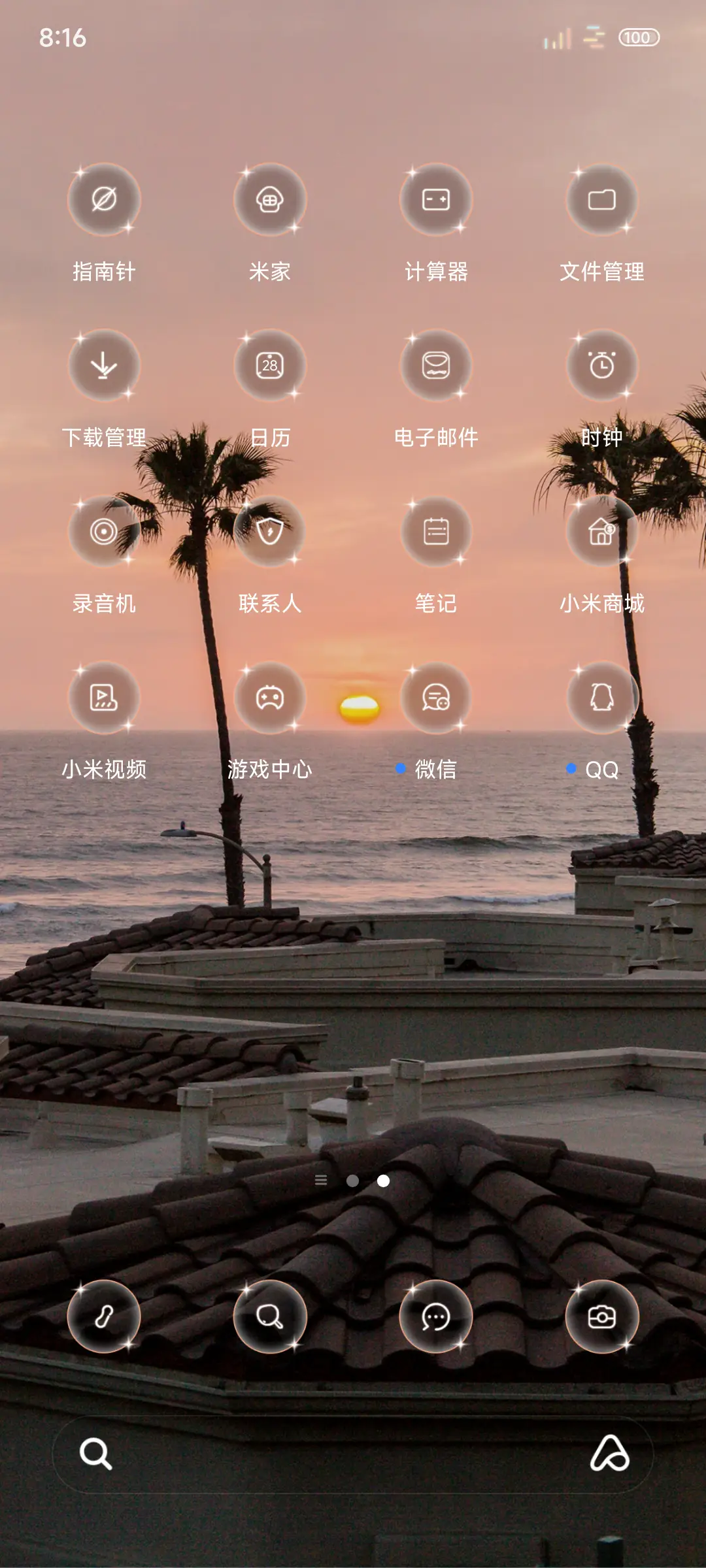This screenshot has height=1568, width=706.
Task: Launch the 游戏中心 game center
Action: 271,699
